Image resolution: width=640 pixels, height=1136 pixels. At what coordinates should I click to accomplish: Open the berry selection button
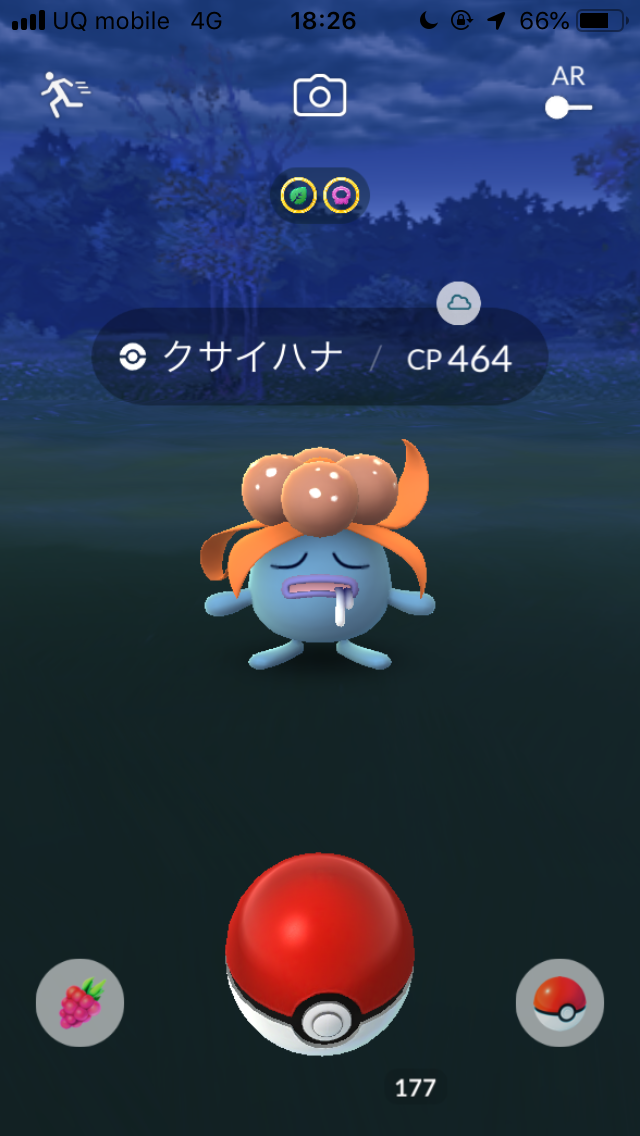coord(80,1002)
